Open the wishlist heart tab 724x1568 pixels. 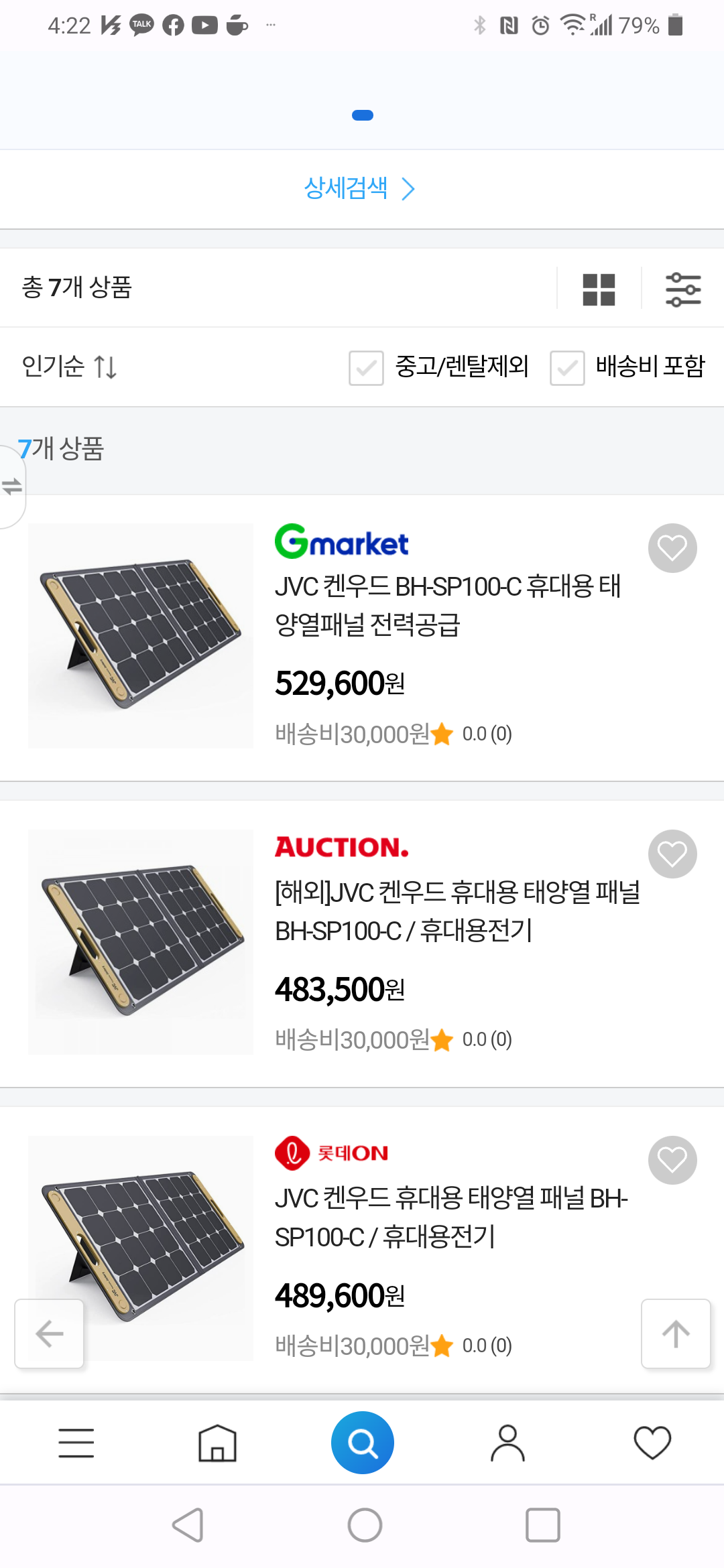coord(652,1443)
